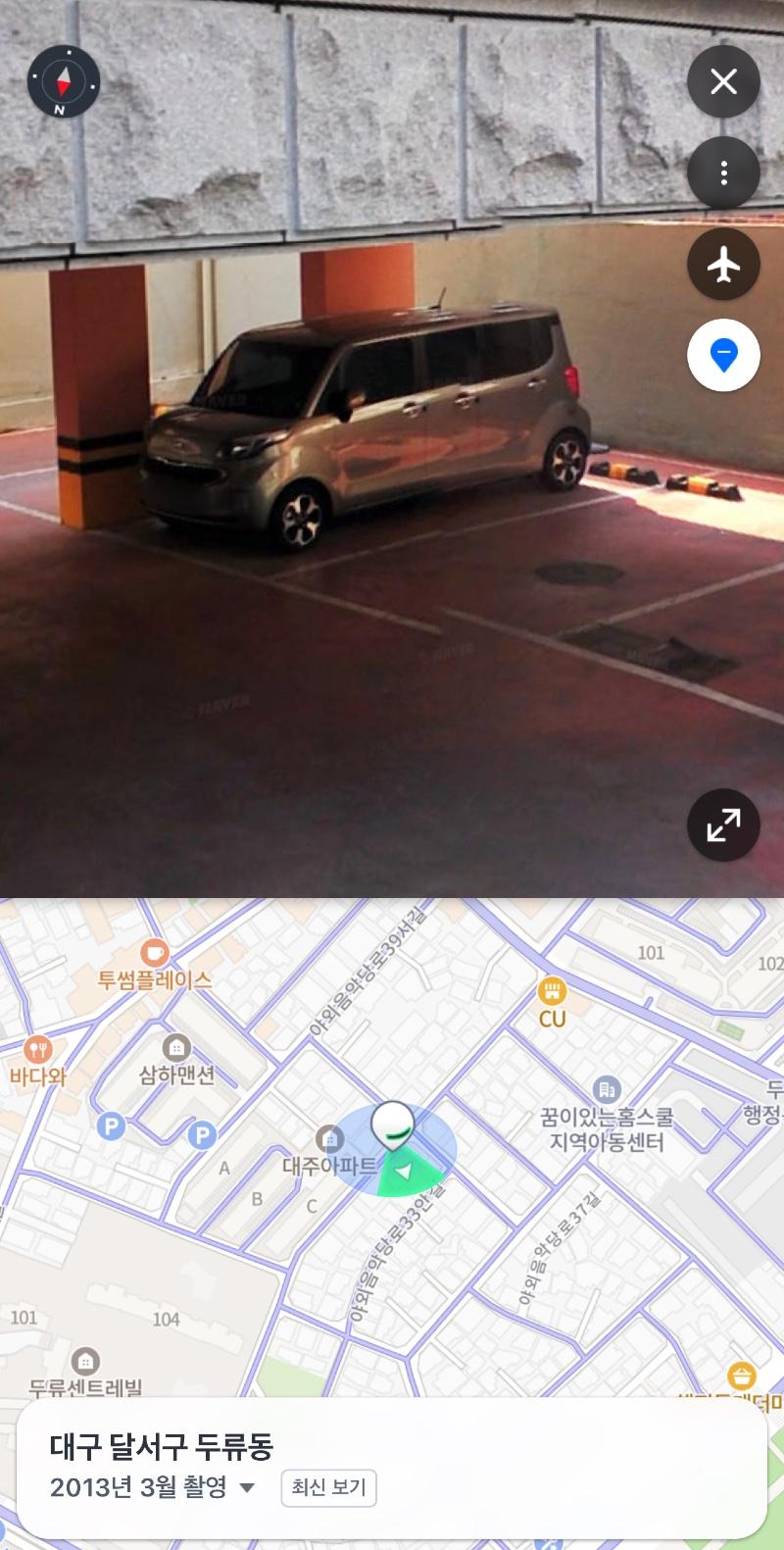
Task: Select the CU store on map
Action: tap(553, 991)
